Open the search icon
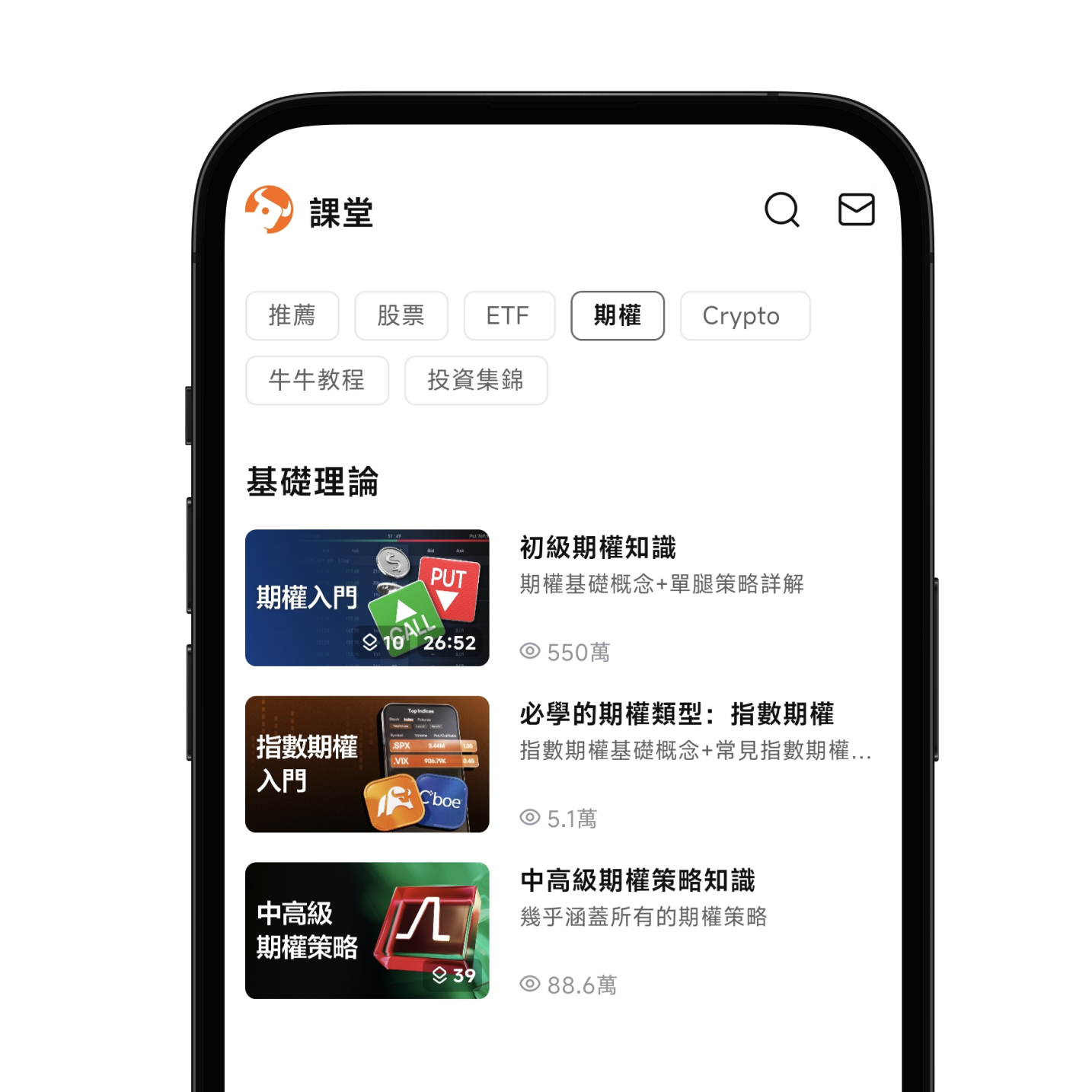This screenshot has width=1092, height=1092. [x=782, y=209]
